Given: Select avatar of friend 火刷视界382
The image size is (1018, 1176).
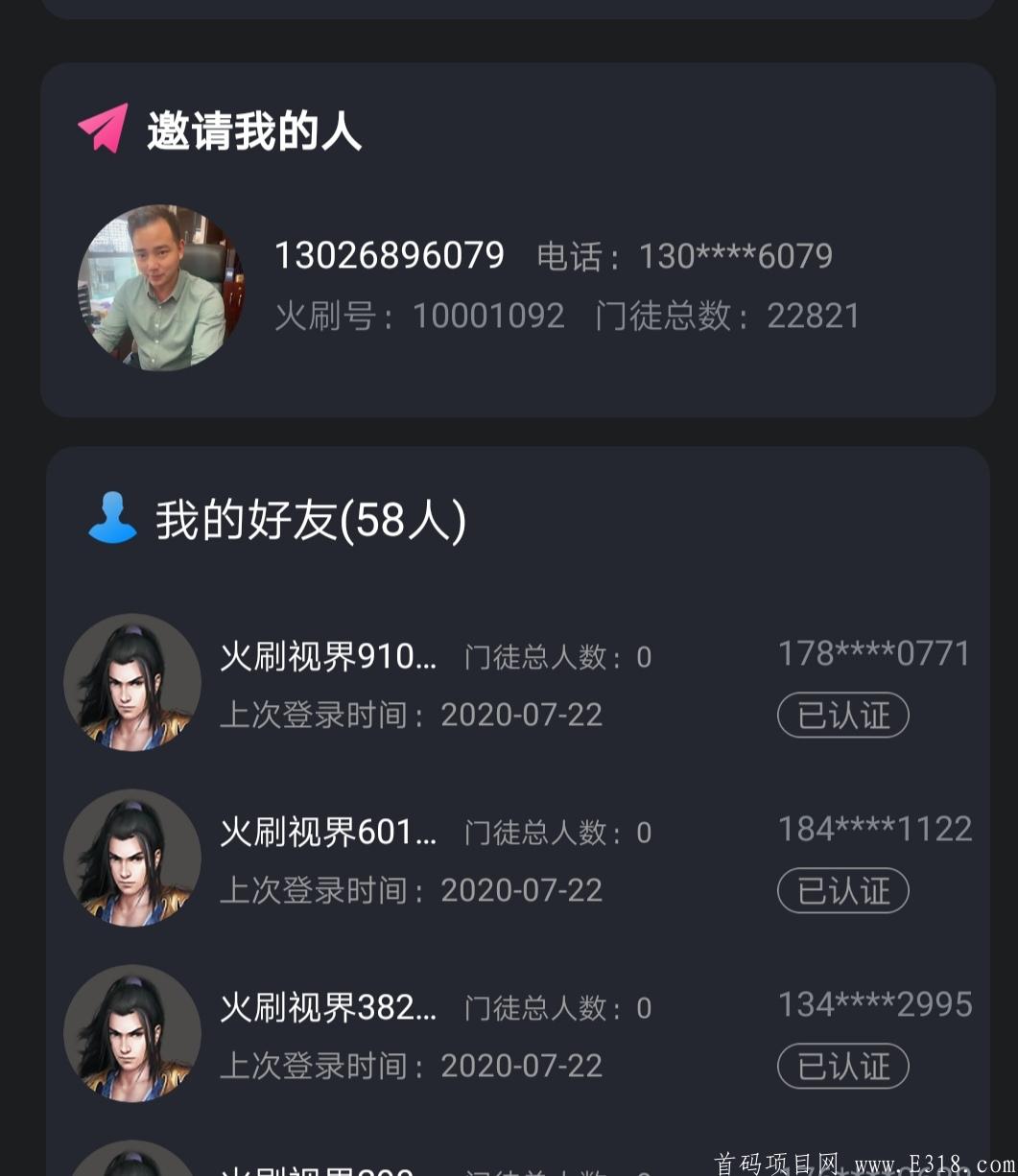Looking at the screenshot, I should (x=132, y=1033).
